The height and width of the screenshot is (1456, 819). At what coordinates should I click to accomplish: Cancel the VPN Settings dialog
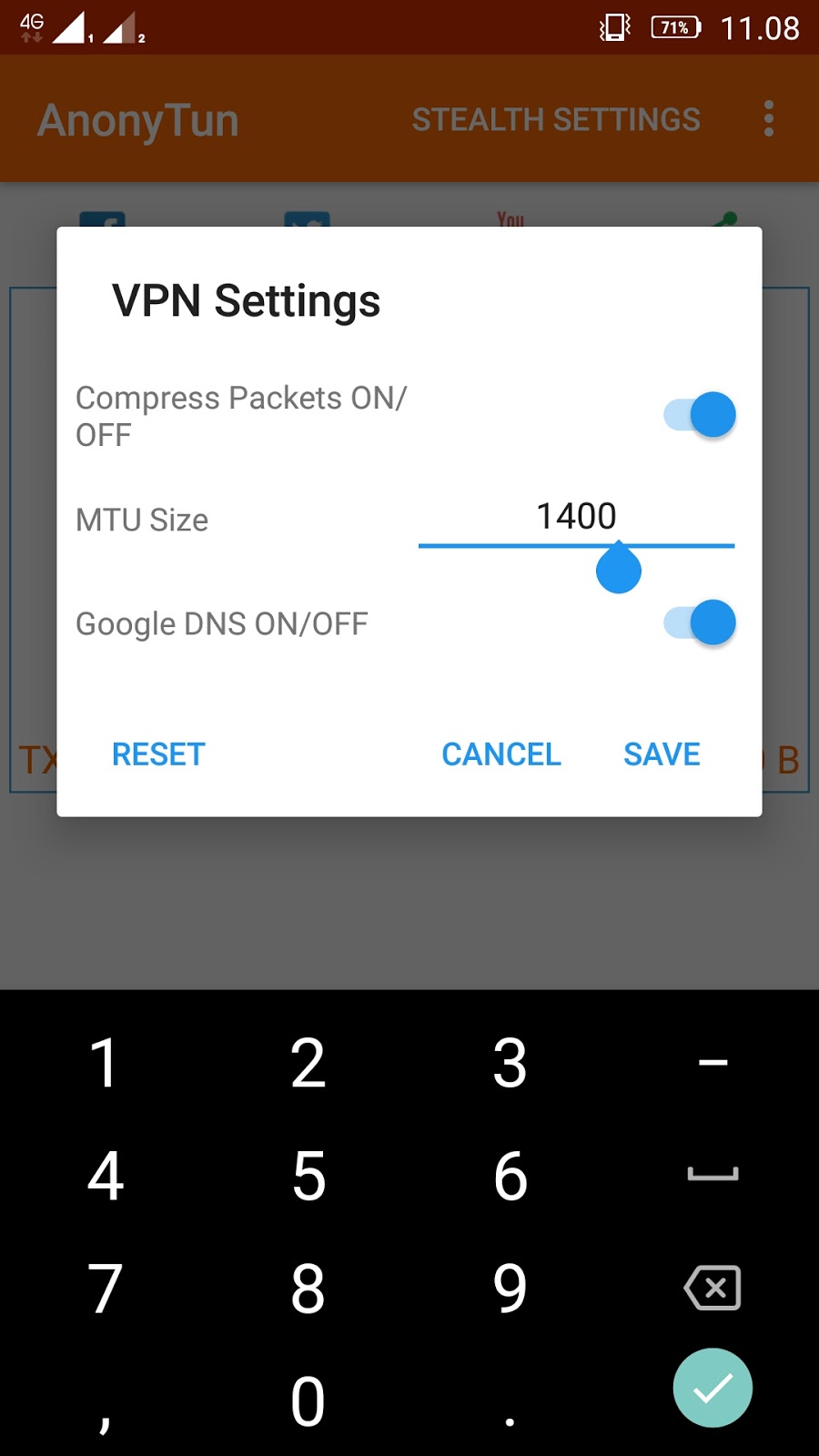tap(501, 754)
